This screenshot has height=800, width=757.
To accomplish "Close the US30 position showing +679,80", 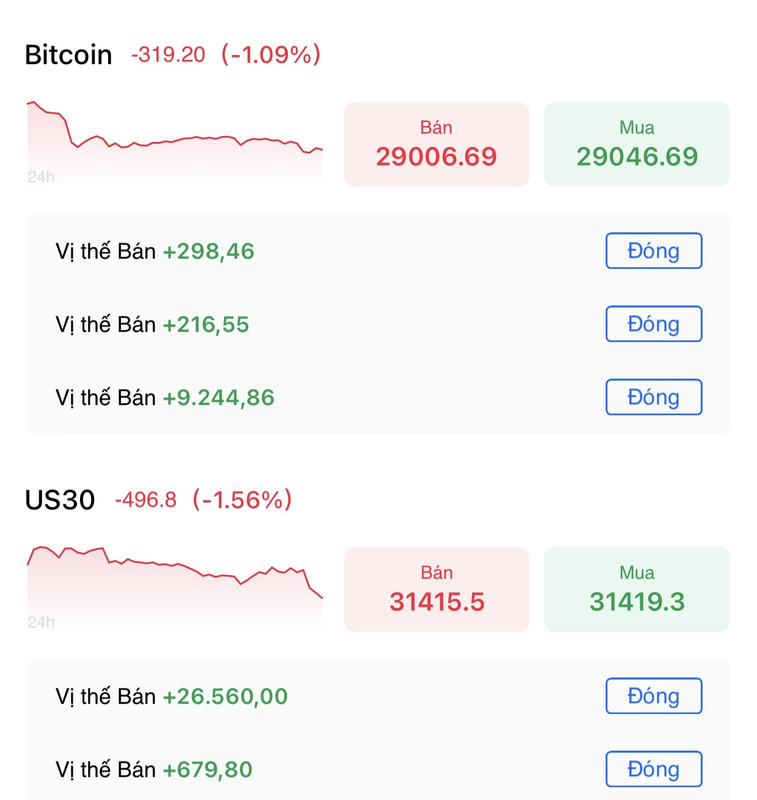I will point(653,769).
